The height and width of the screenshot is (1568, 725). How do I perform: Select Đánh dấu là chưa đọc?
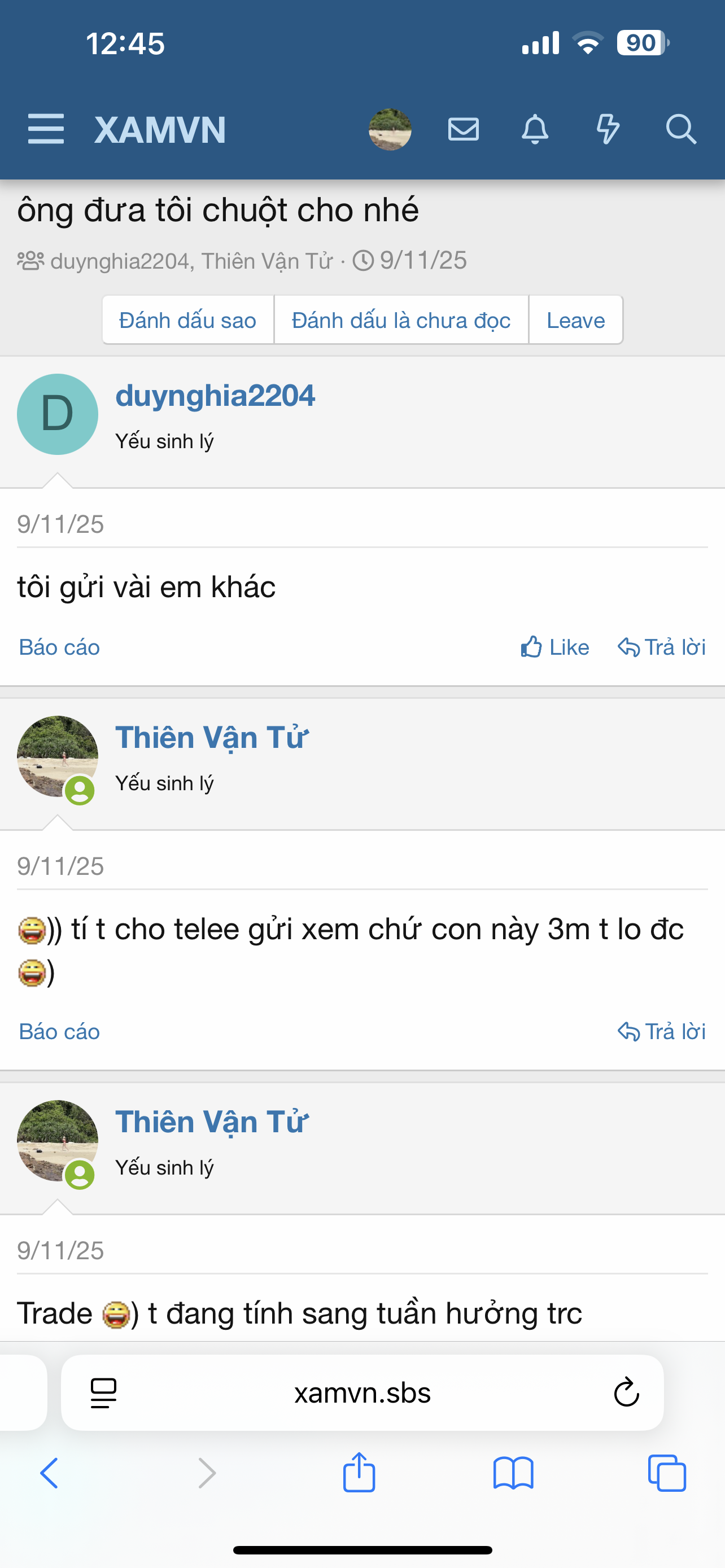(x=401, y=320)
